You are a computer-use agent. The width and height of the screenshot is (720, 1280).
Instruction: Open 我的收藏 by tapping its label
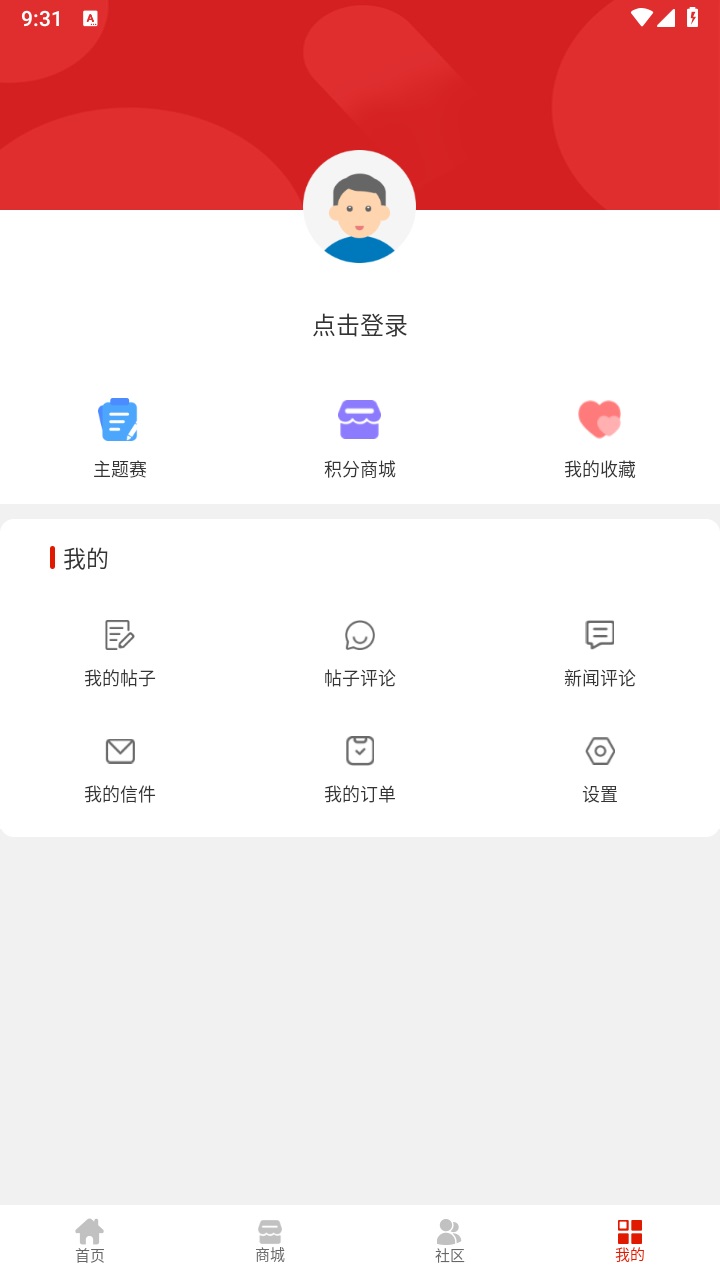[x=599, y=468]
